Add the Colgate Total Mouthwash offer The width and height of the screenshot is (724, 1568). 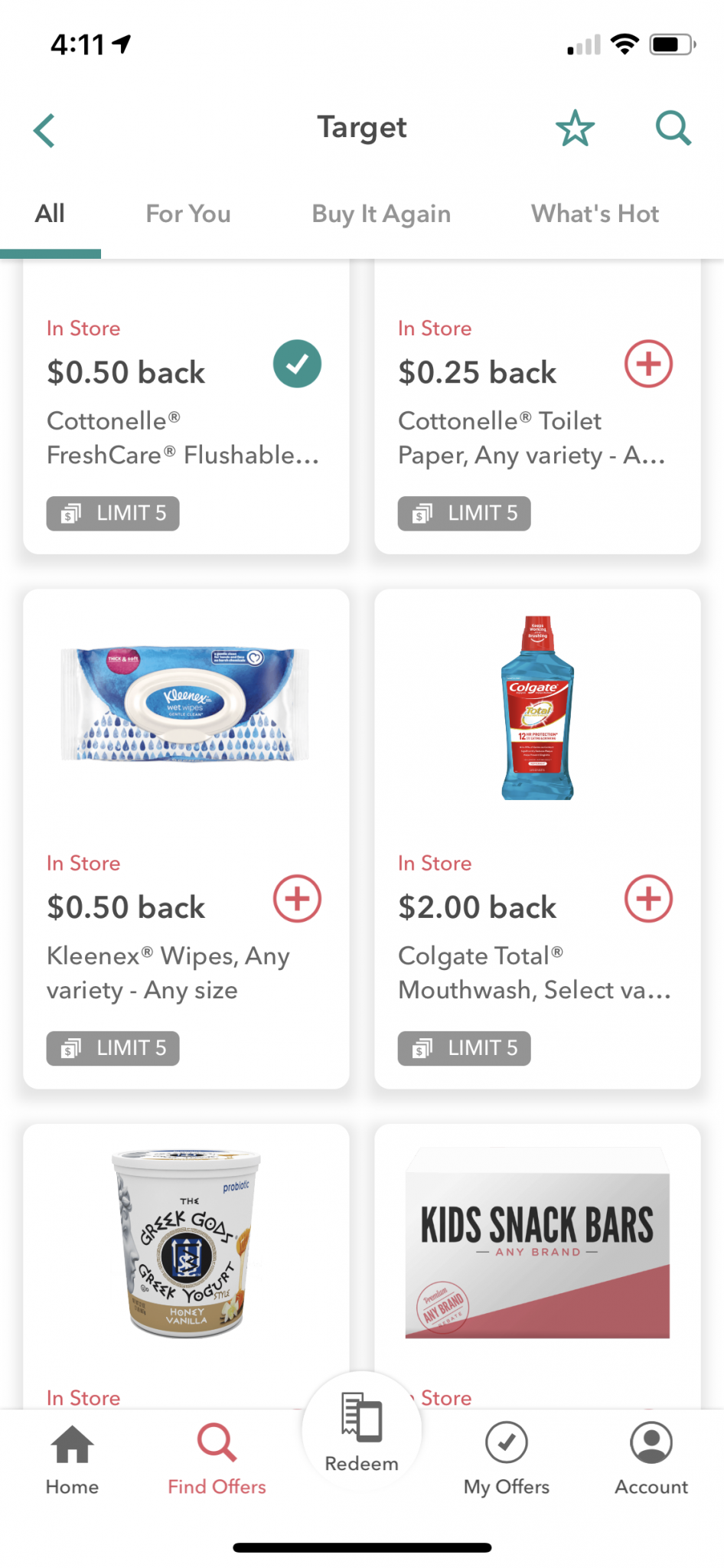pyautogui.click(x=647, y=899)
